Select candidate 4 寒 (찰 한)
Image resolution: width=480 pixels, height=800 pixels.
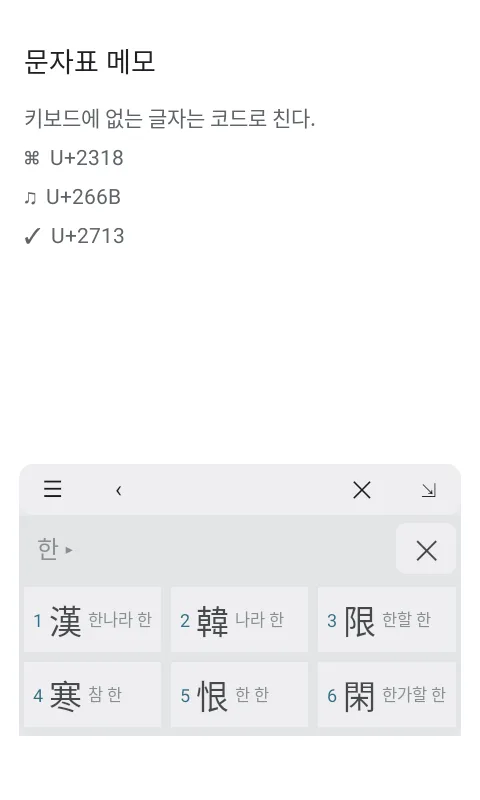point(92,694)
